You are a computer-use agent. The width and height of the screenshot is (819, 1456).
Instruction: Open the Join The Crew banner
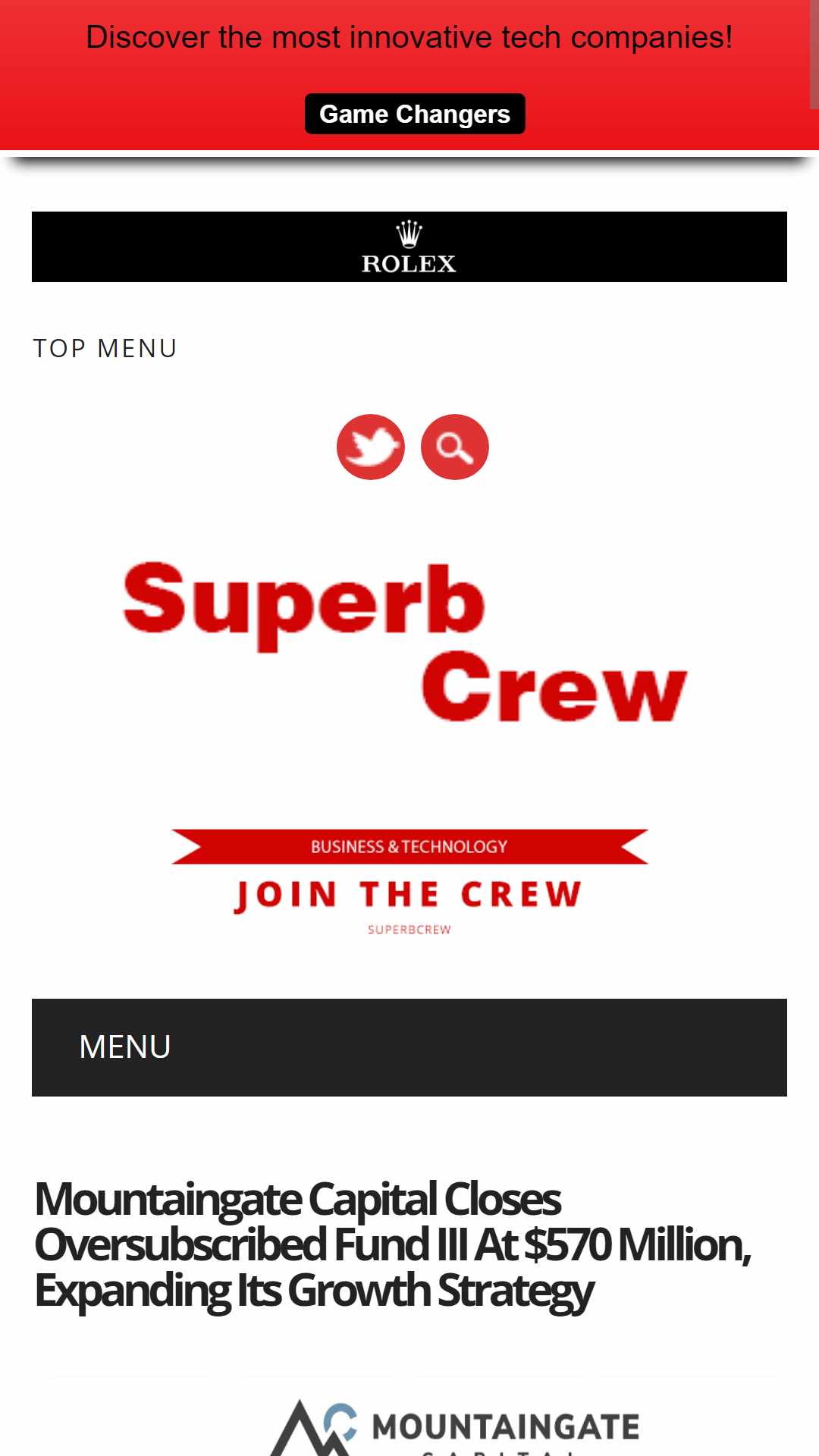(409, 883)
